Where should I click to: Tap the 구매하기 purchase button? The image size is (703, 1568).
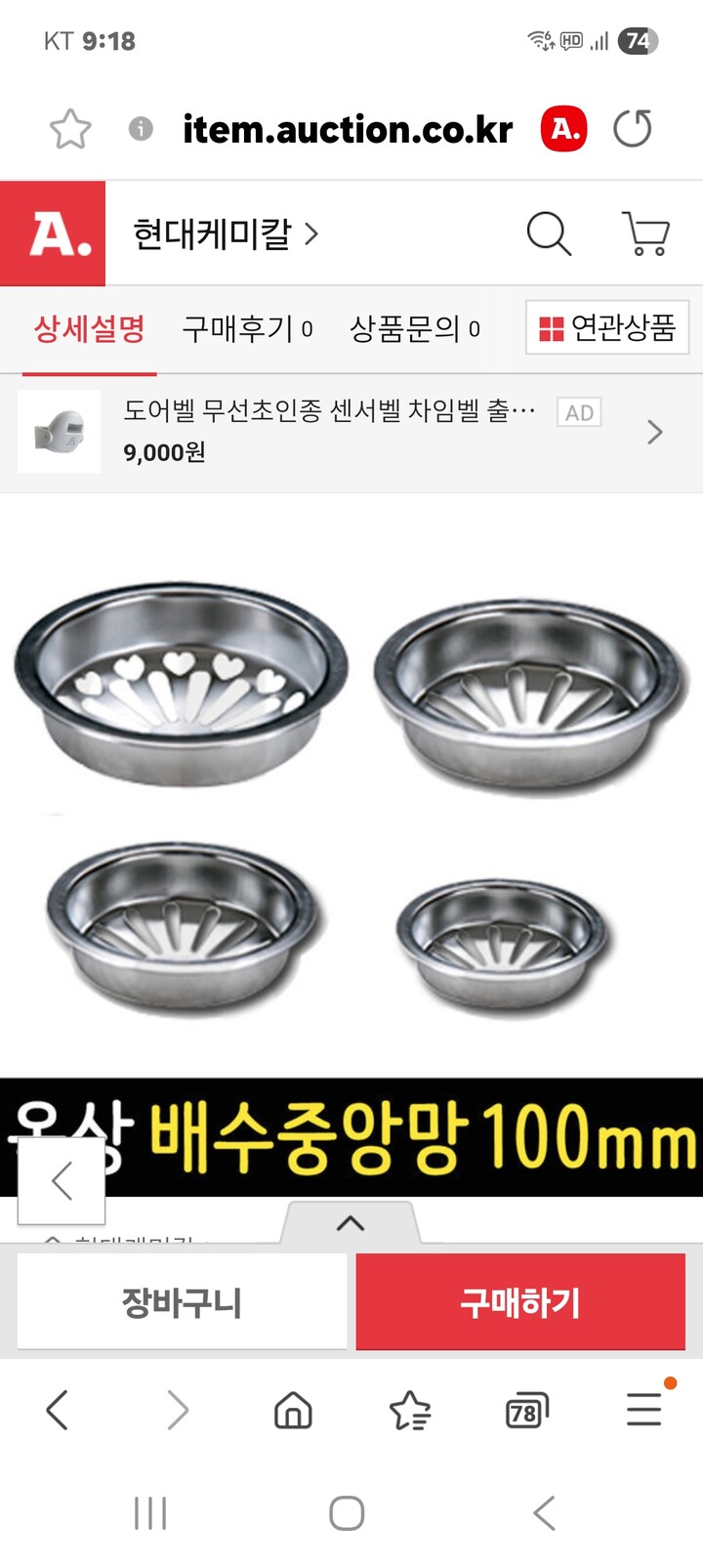[519, 1301]
